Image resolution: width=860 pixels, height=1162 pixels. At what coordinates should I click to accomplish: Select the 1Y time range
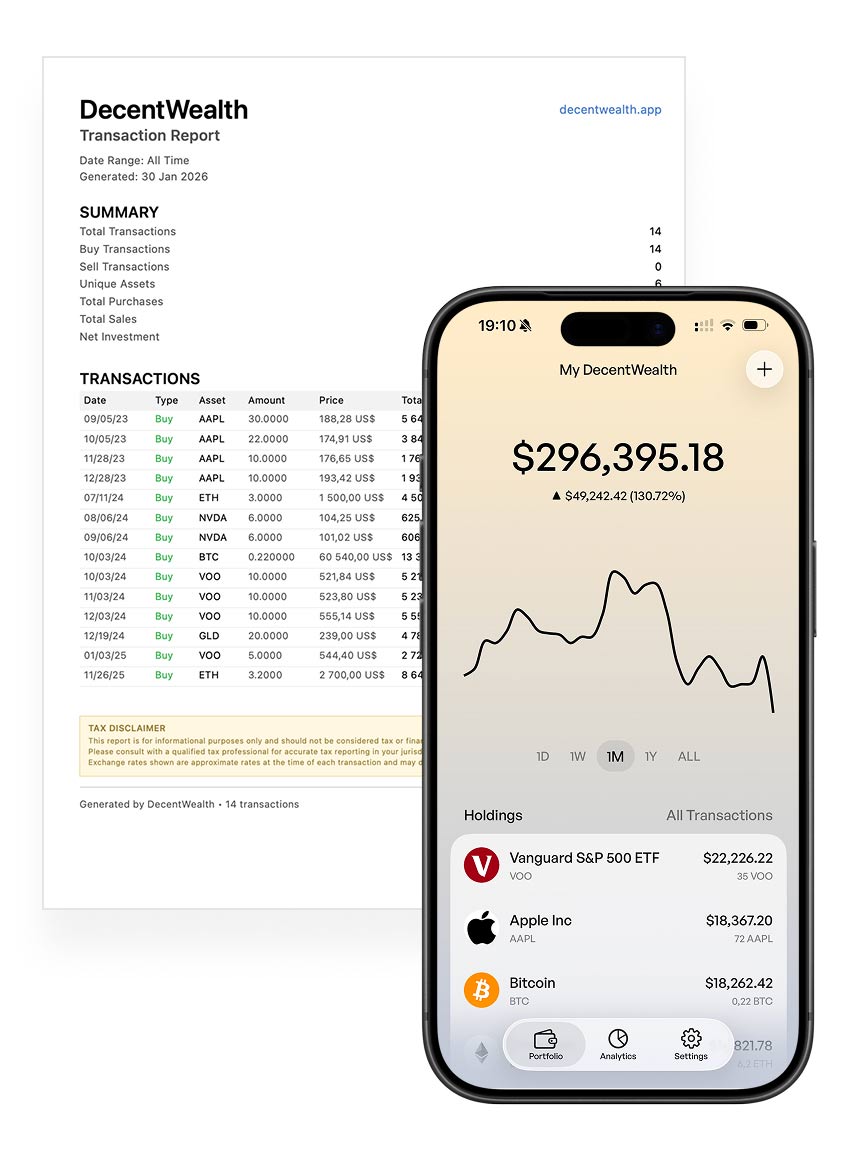651,757
